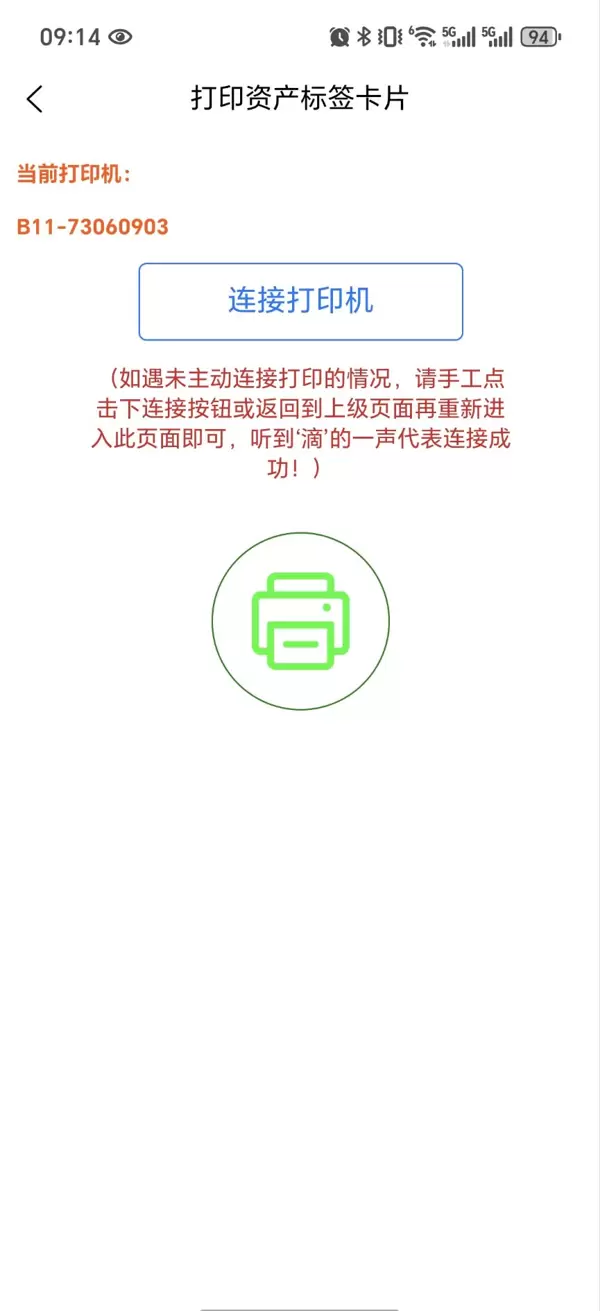
Task: Tap the green printer icon to print
Action: 300,621
